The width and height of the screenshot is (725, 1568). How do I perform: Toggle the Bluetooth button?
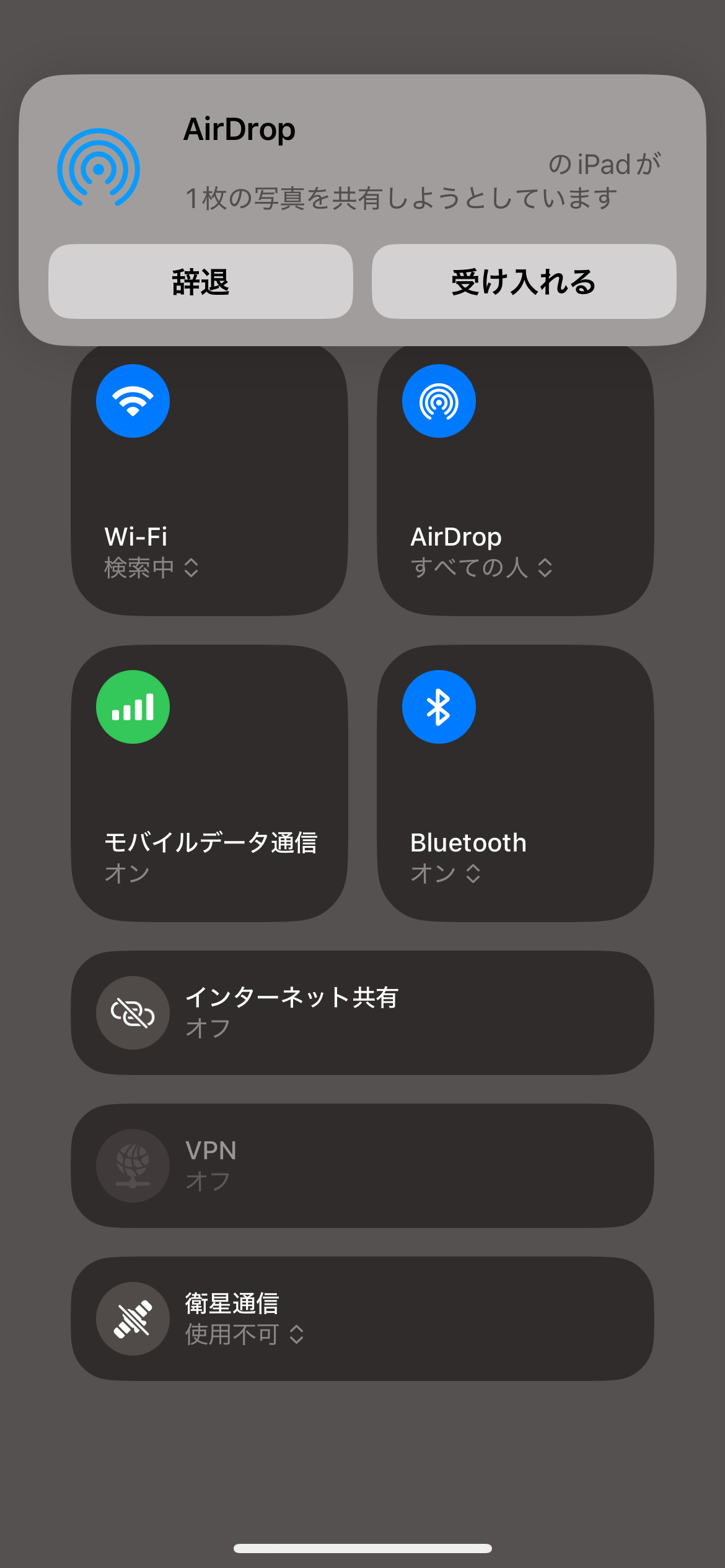click(x=439, y=707)
